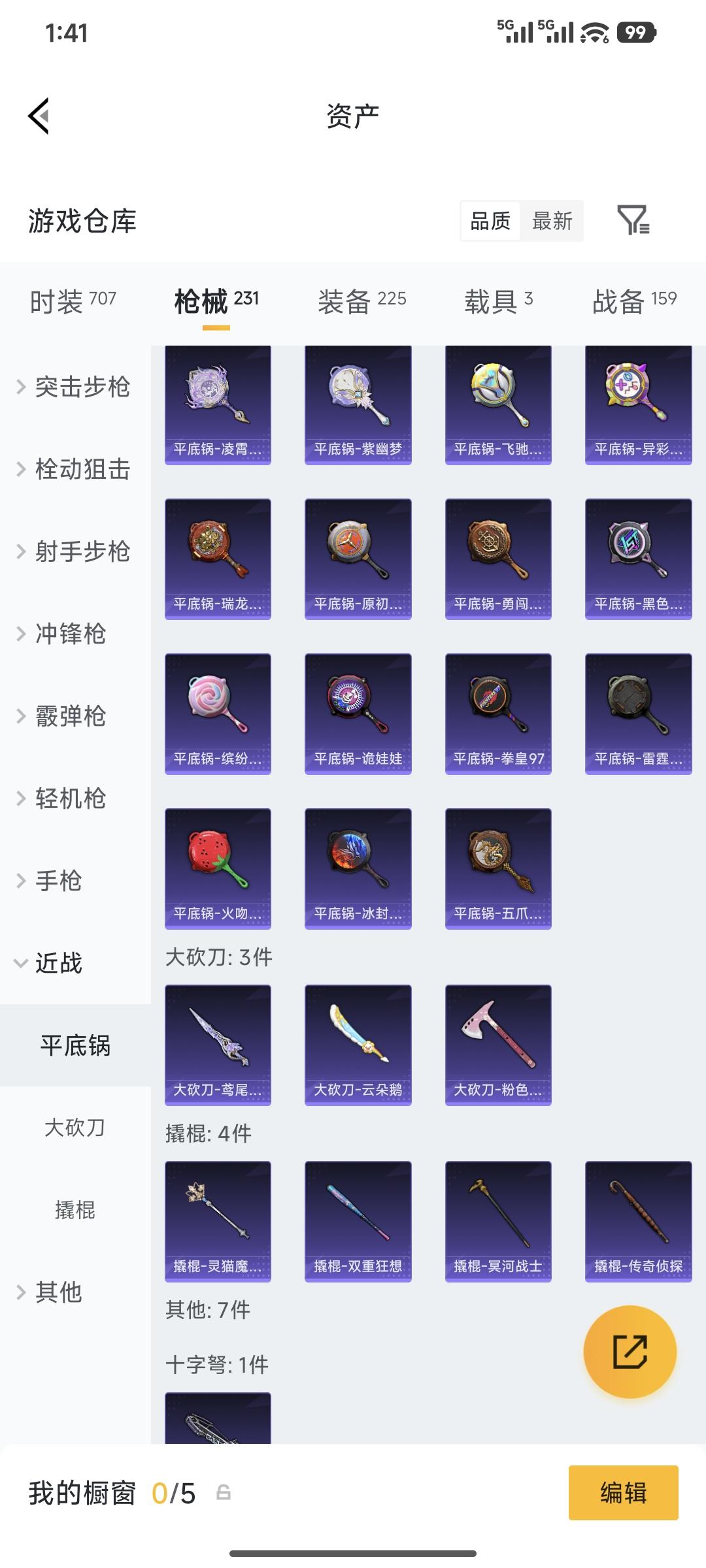The height and width of the screenshot is (1568, 706).
Task: Select the 大砍刀-云朵鹅 machete thumbnail
Action: point(358,1044)
